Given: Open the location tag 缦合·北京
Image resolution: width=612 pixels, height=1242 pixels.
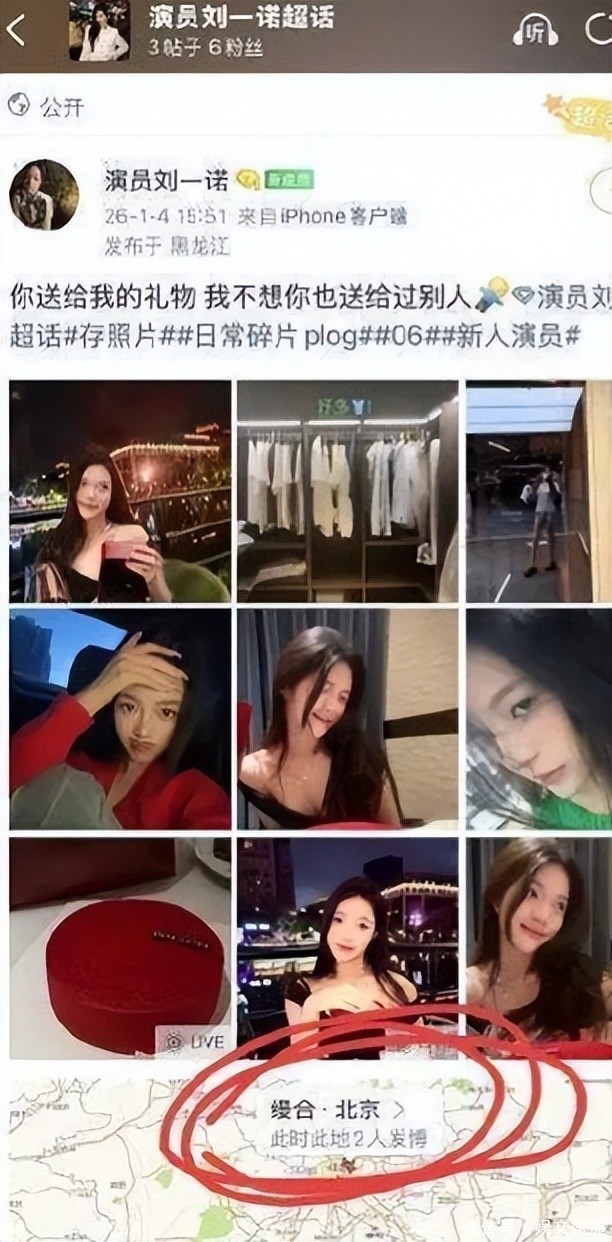Looking at the screenshot, I should tap(338, 1109).
